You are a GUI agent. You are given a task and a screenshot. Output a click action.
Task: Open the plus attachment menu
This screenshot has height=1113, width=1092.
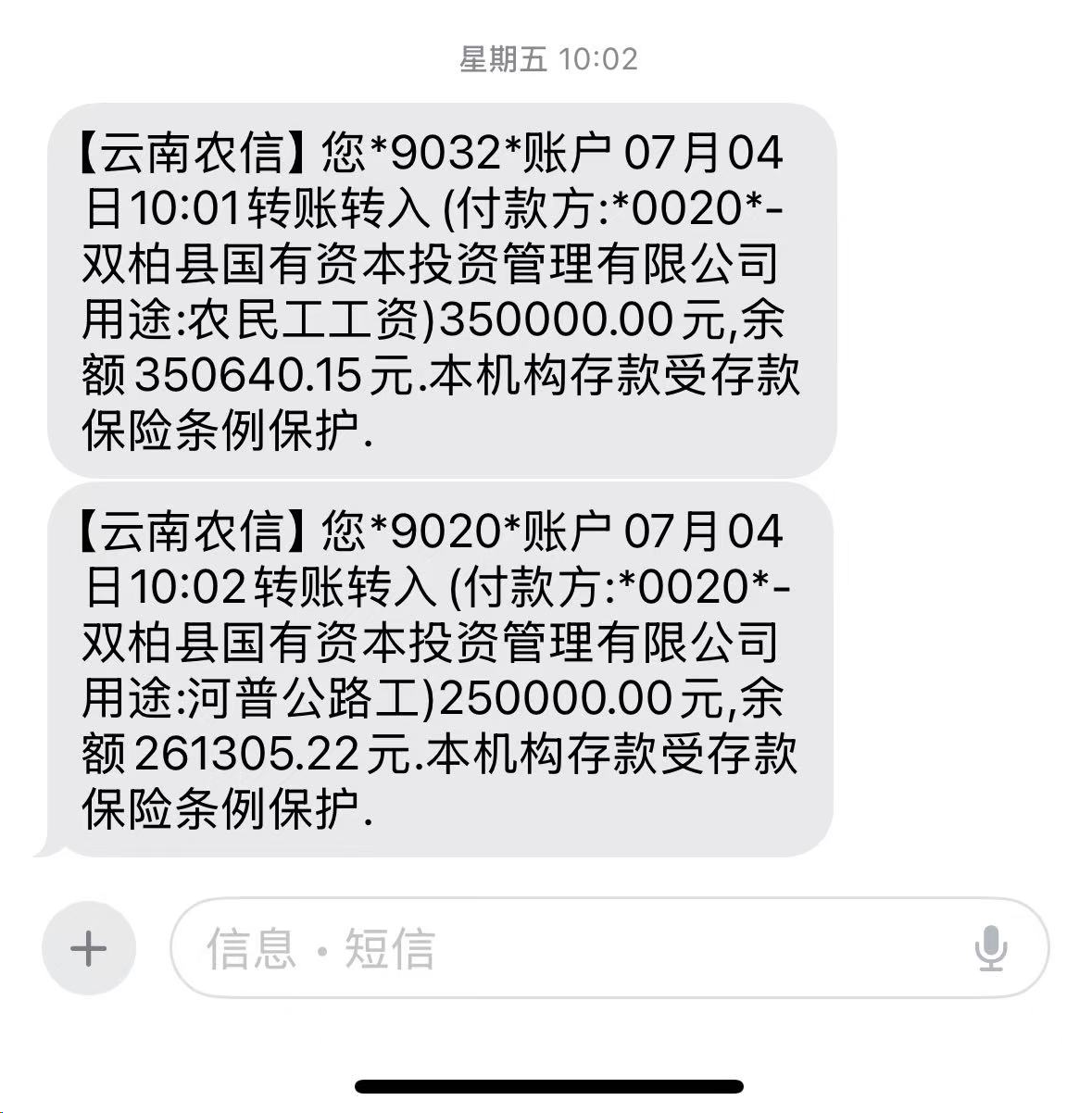(x=89, y=948)
